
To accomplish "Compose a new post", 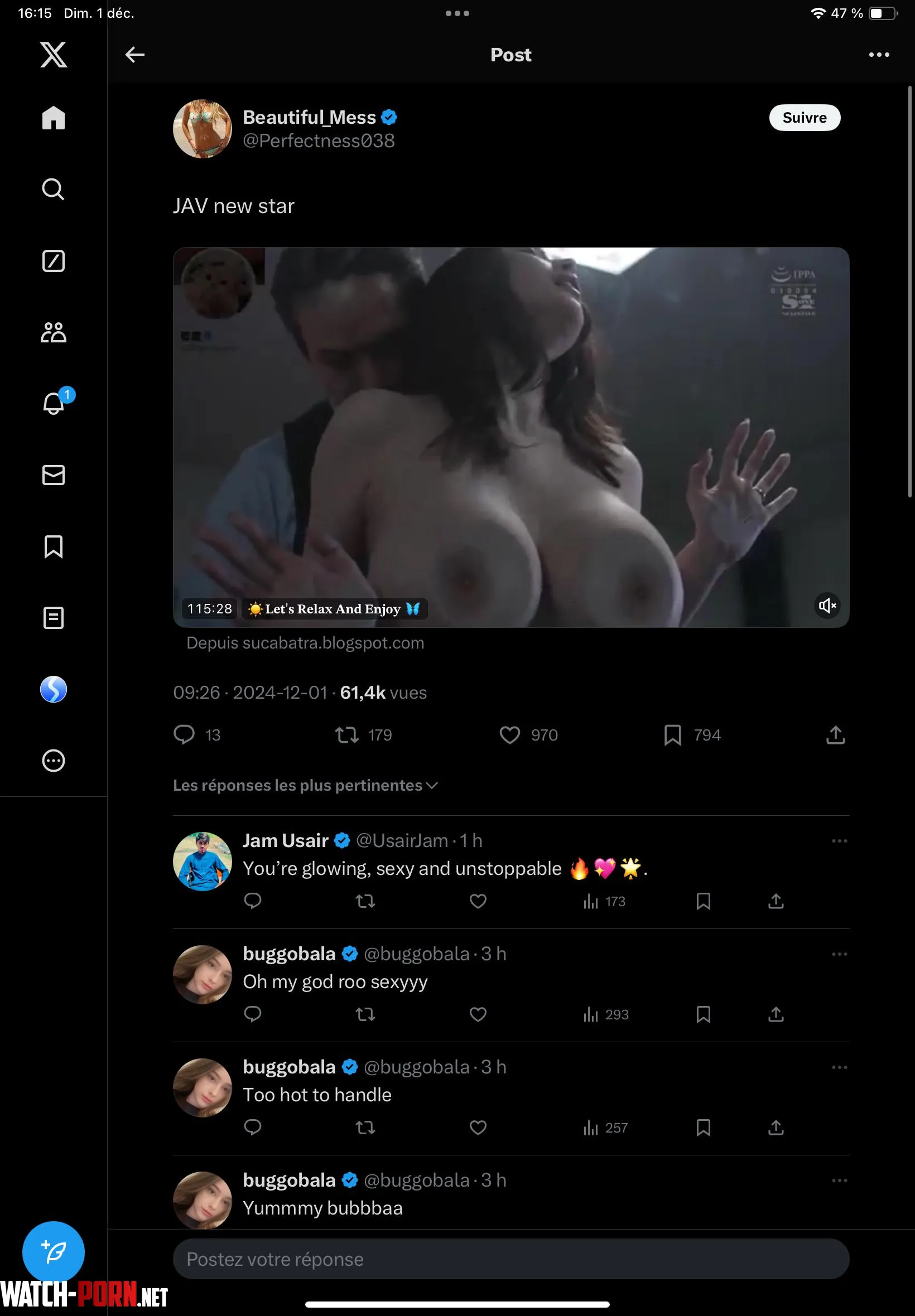I will click(x=54, y=1251).
